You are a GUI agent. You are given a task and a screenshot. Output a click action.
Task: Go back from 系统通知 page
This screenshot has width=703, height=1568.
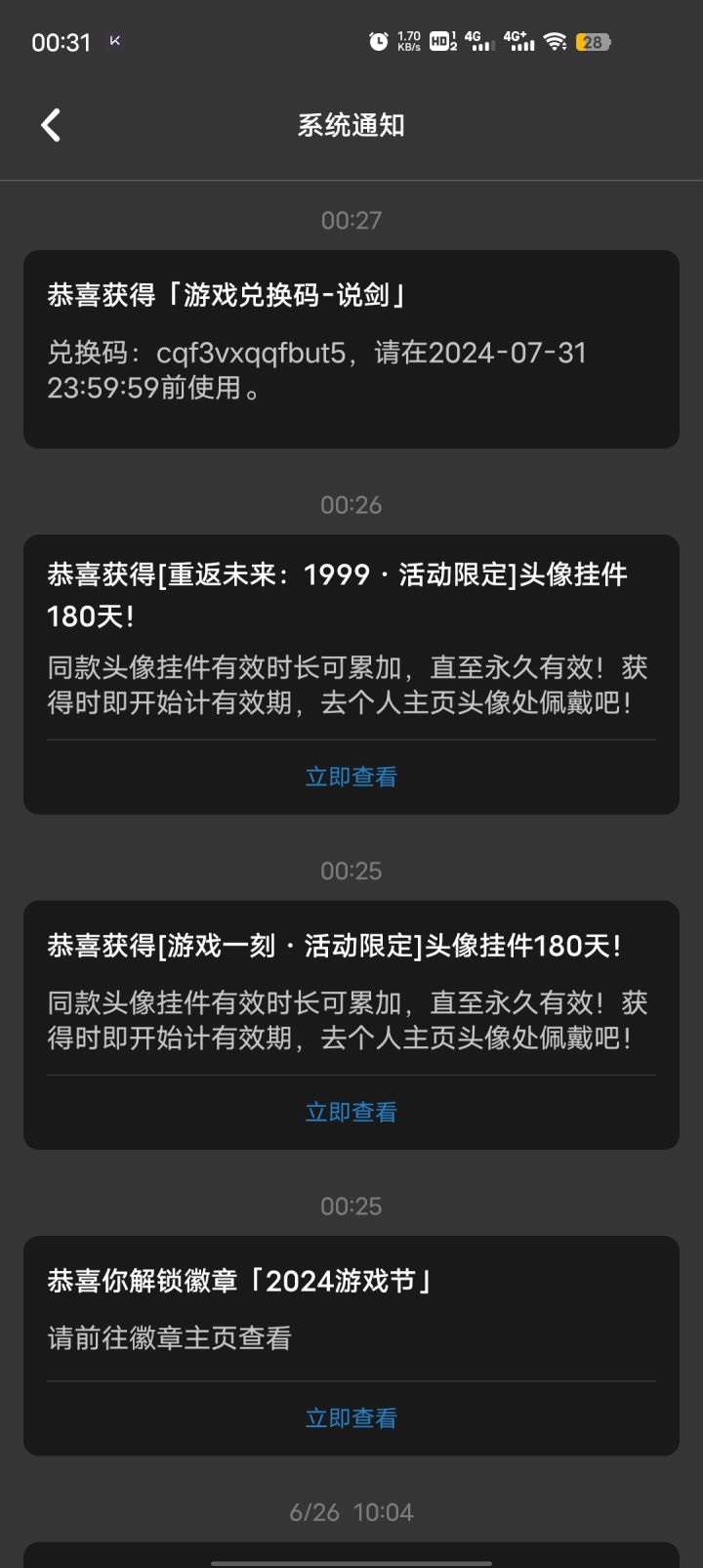tap(51, 125)
